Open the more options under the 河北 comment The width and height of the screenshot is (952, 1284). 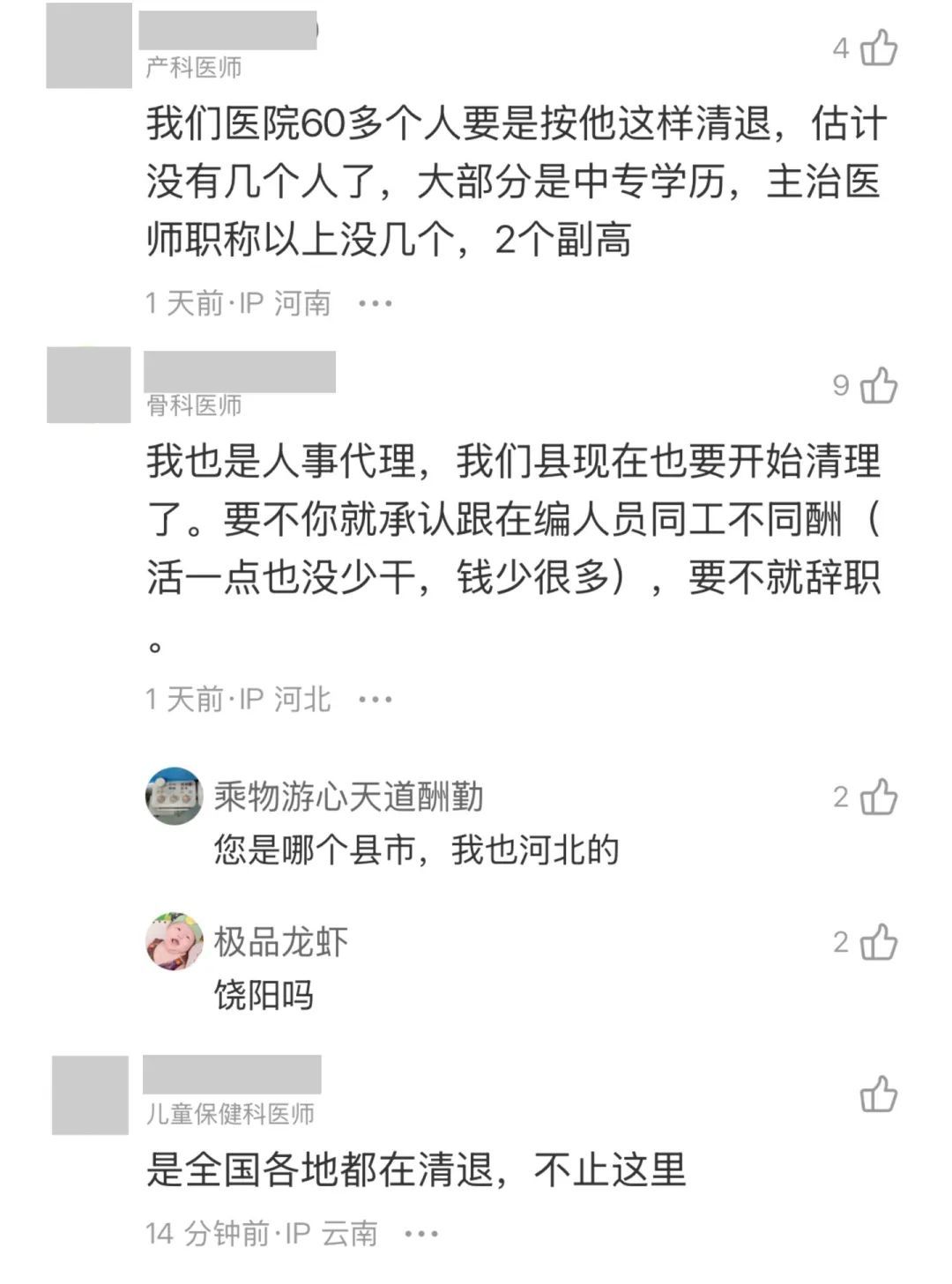pyautogui.click(x=376, y=700)
